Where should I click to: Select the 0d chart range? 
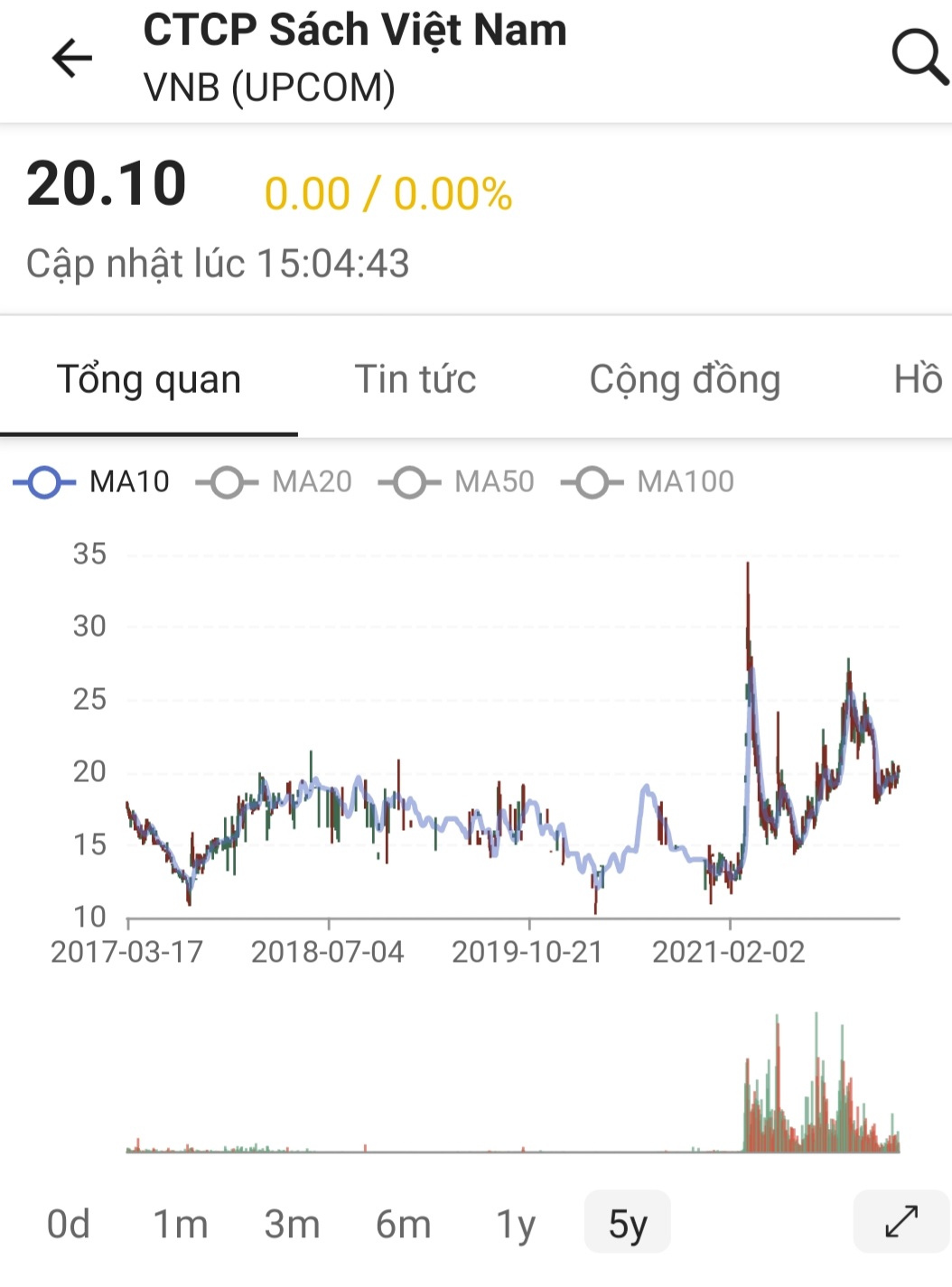tap(69, 1225)
